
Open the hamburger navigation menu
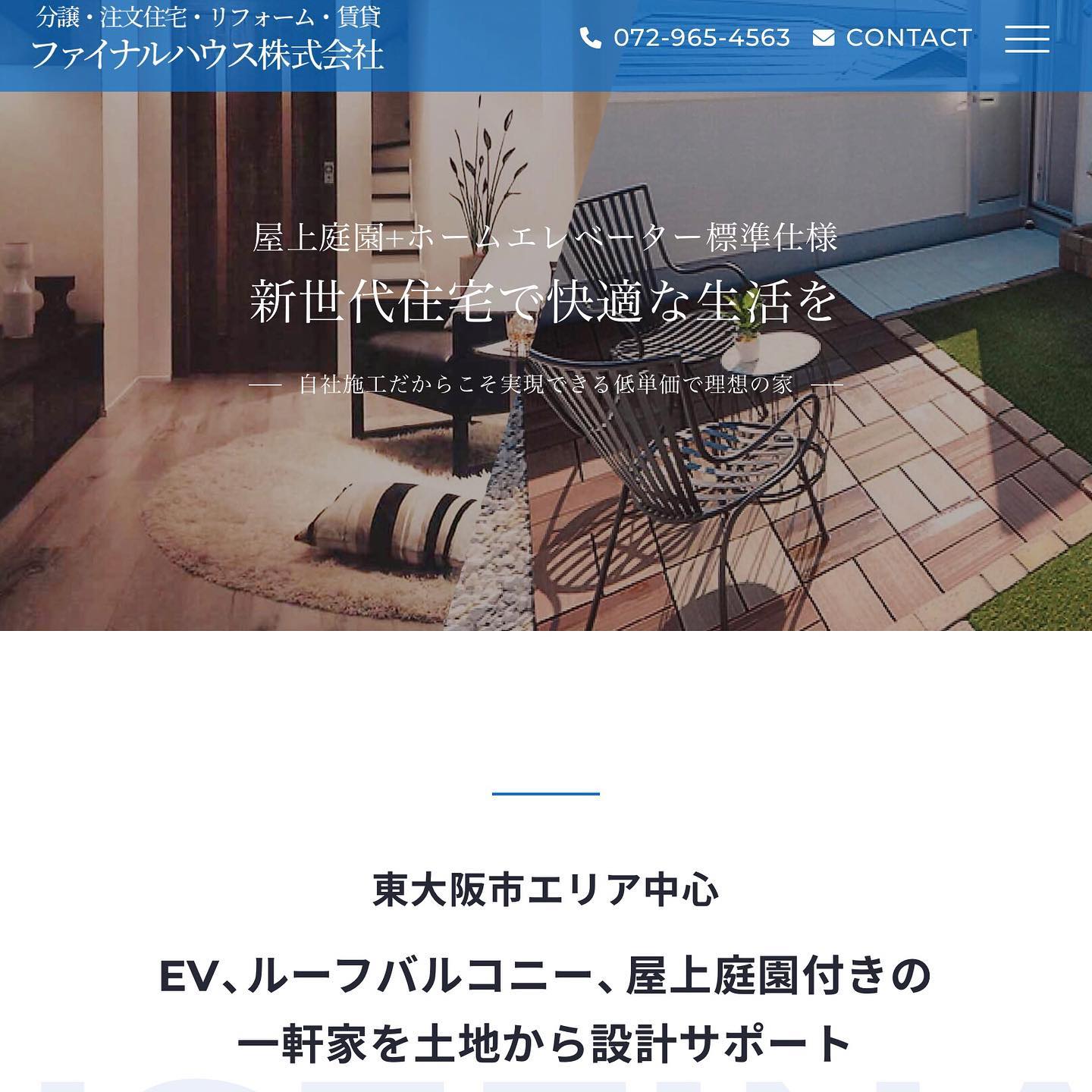pyautogui.click(x=1027, y=39)
